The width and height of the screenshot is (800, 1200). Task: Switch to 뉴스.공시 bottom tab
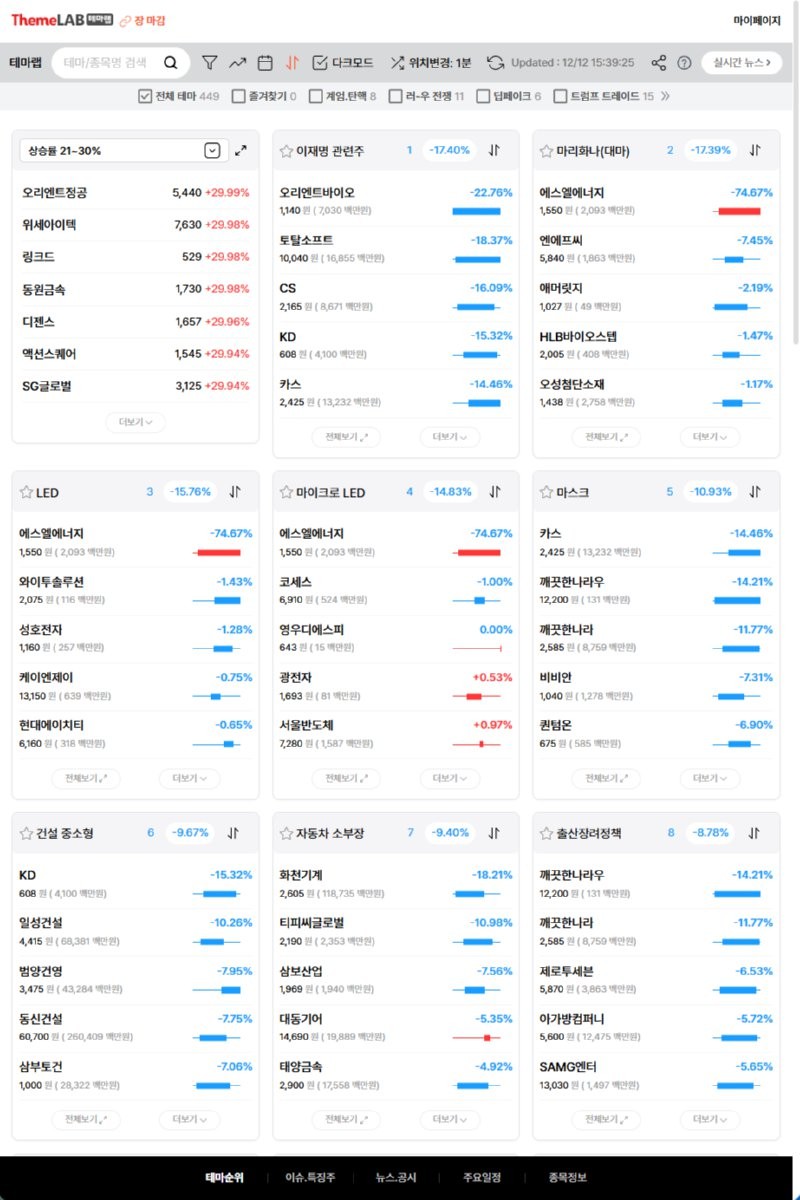(396, 1177)
